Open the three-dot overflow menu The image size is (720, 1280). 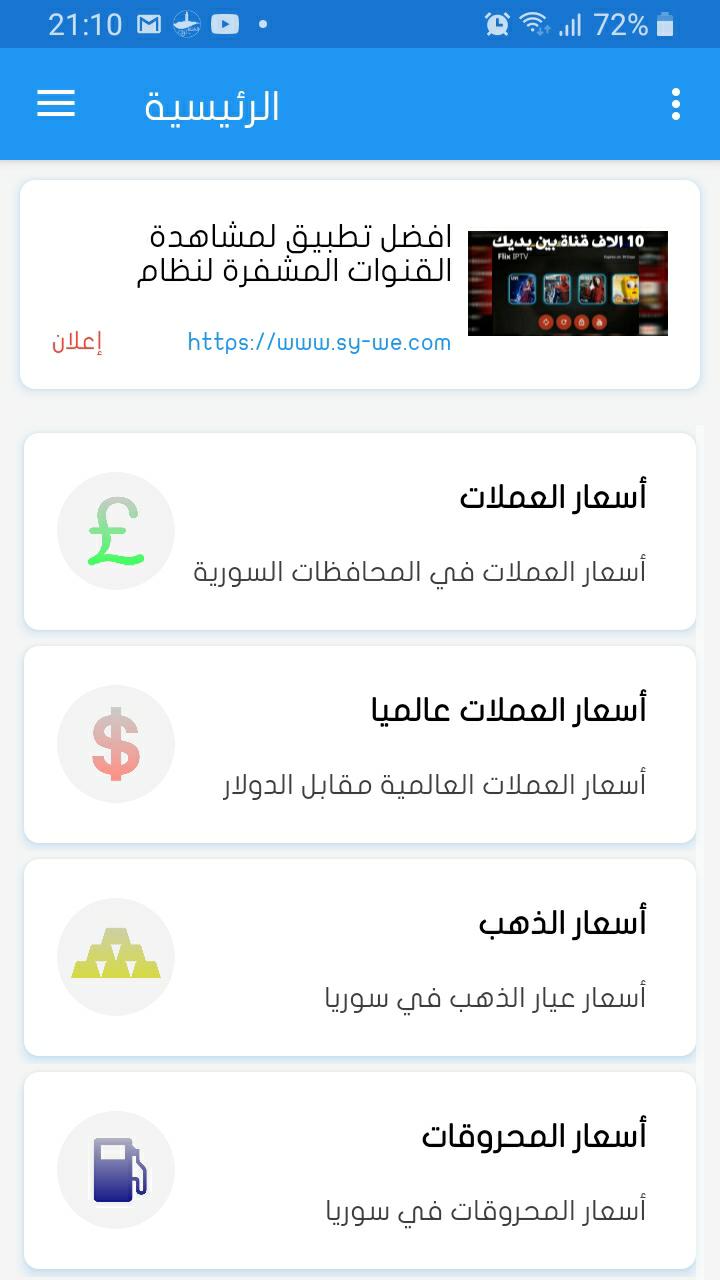click(676, 104)
